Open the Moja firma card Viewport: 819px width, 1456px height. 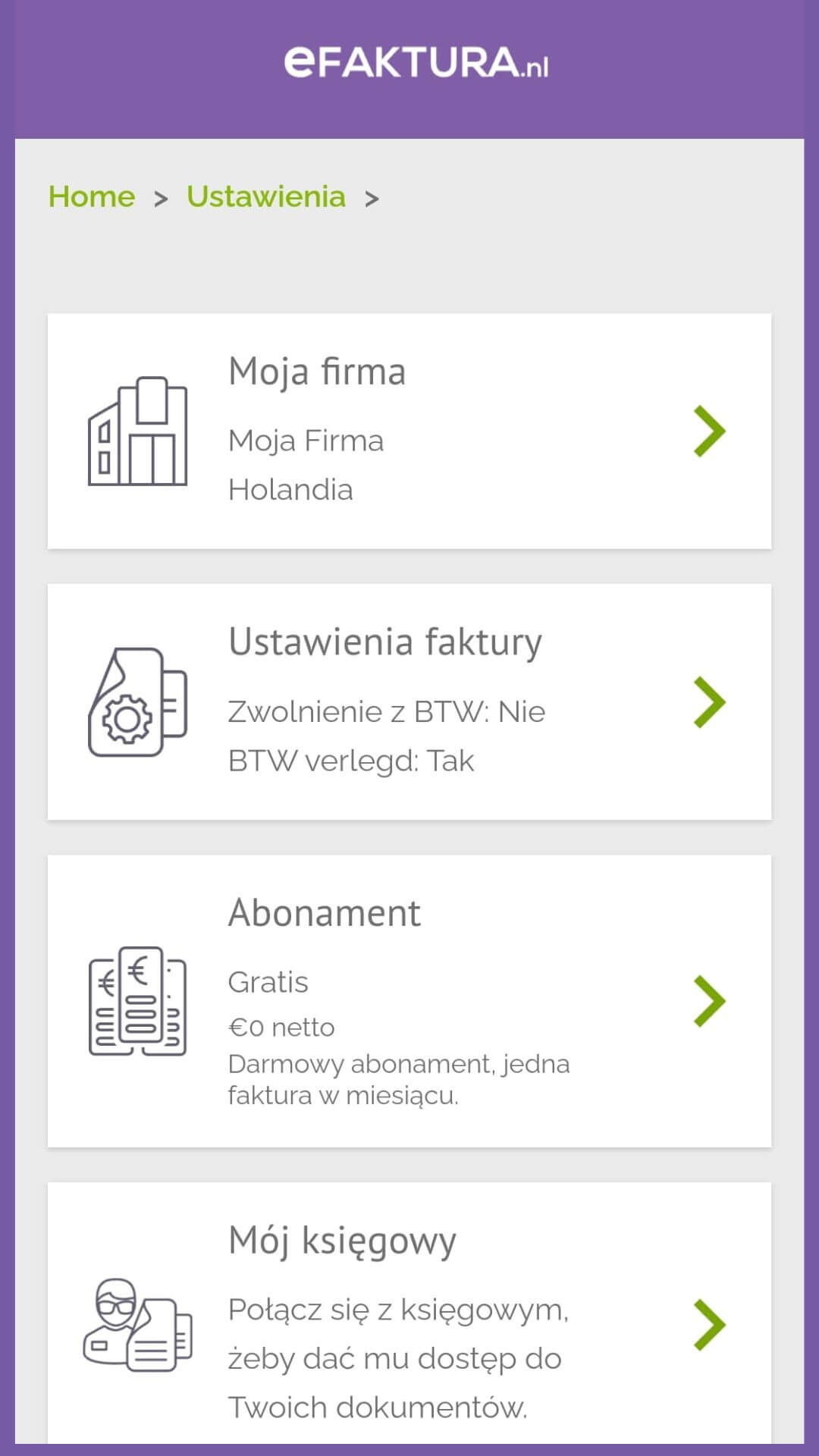(x=409, y=431)
